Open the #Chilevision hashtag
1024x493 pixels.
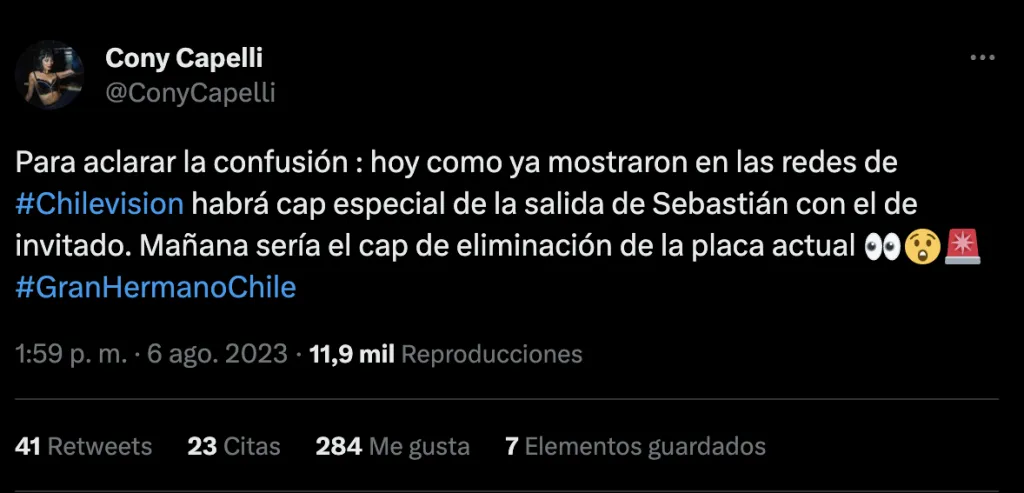pos(100,204)
